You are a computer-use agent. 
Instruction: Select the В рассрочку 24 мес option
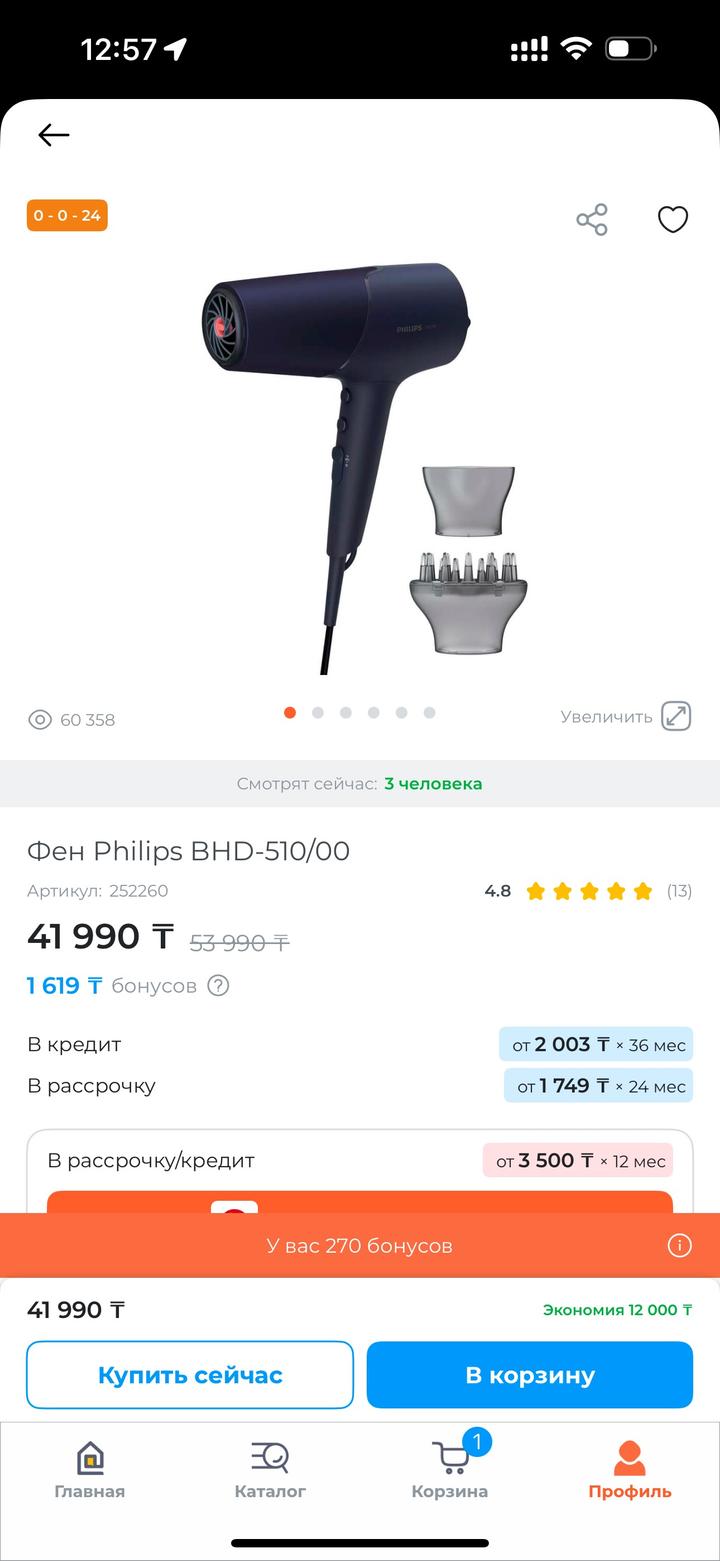tap(599, 1086)
